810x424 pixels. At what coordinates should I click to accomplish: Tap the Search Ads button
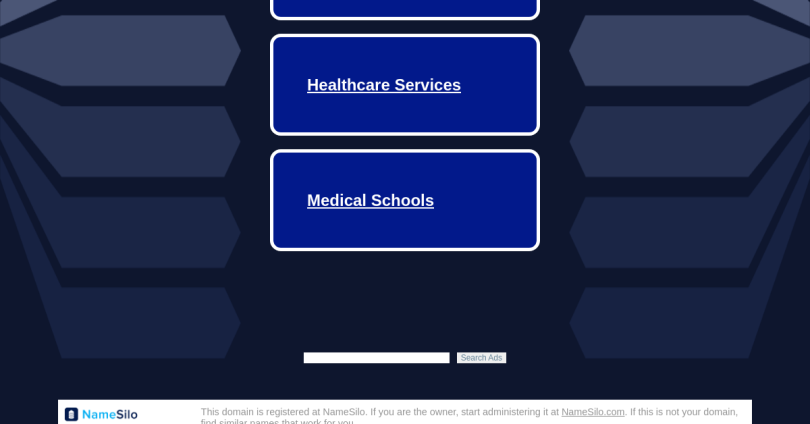(481, 358)
